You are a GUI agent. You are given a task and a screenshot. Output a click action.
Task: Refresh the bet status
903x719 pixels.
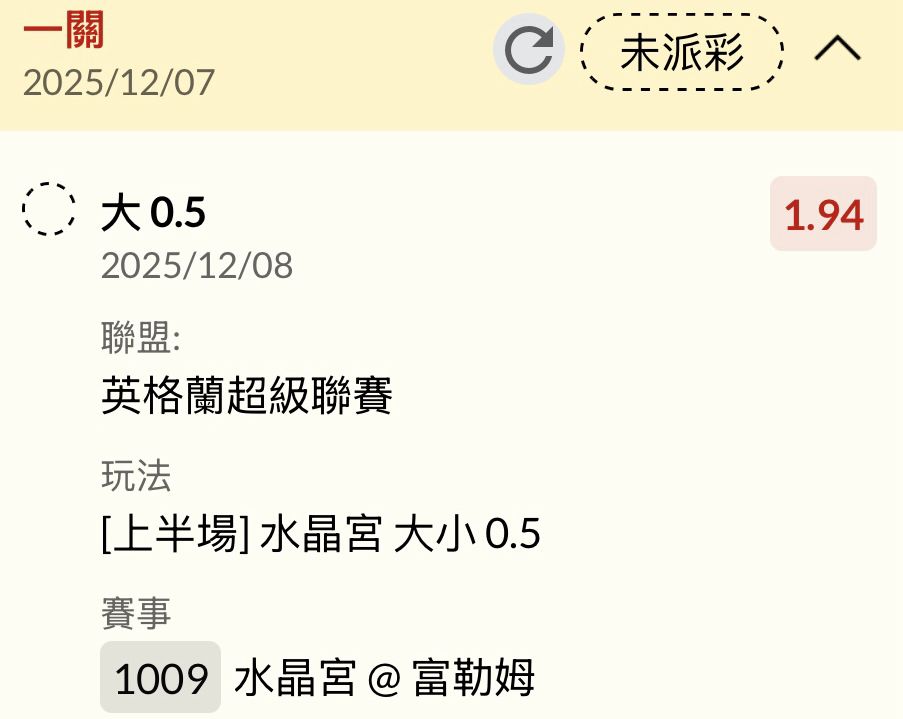pos(528,50)
